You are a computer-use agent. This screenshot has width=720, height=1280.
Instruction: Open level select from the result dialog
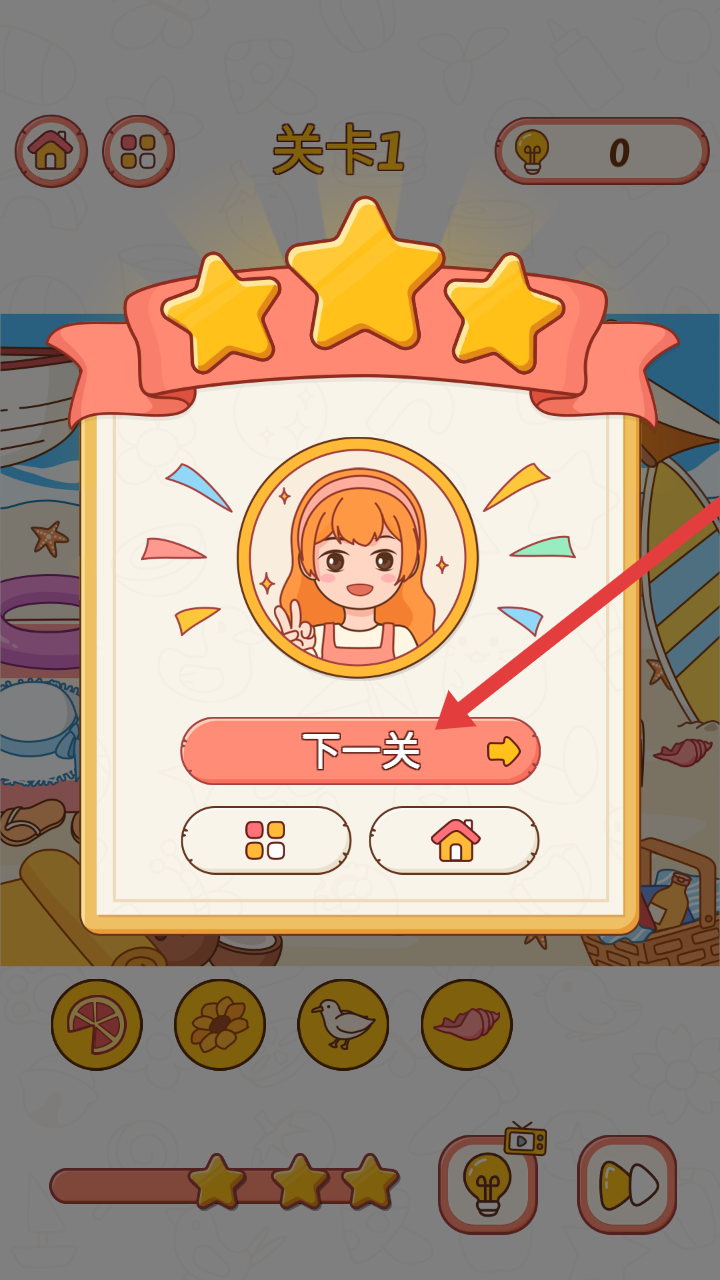click(265, 840)
